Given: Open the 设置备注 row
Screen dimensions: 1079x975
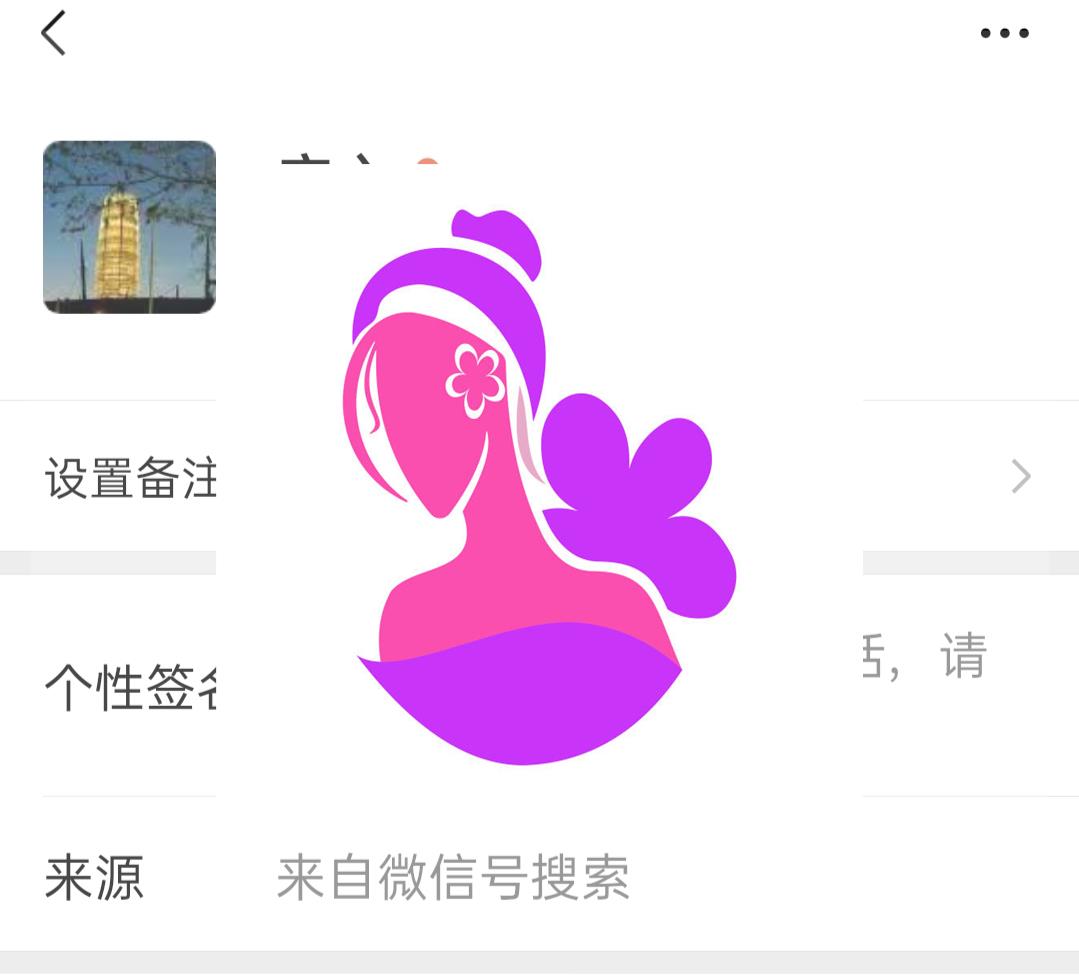Looking at the screenshot, I should coord(130,477).
